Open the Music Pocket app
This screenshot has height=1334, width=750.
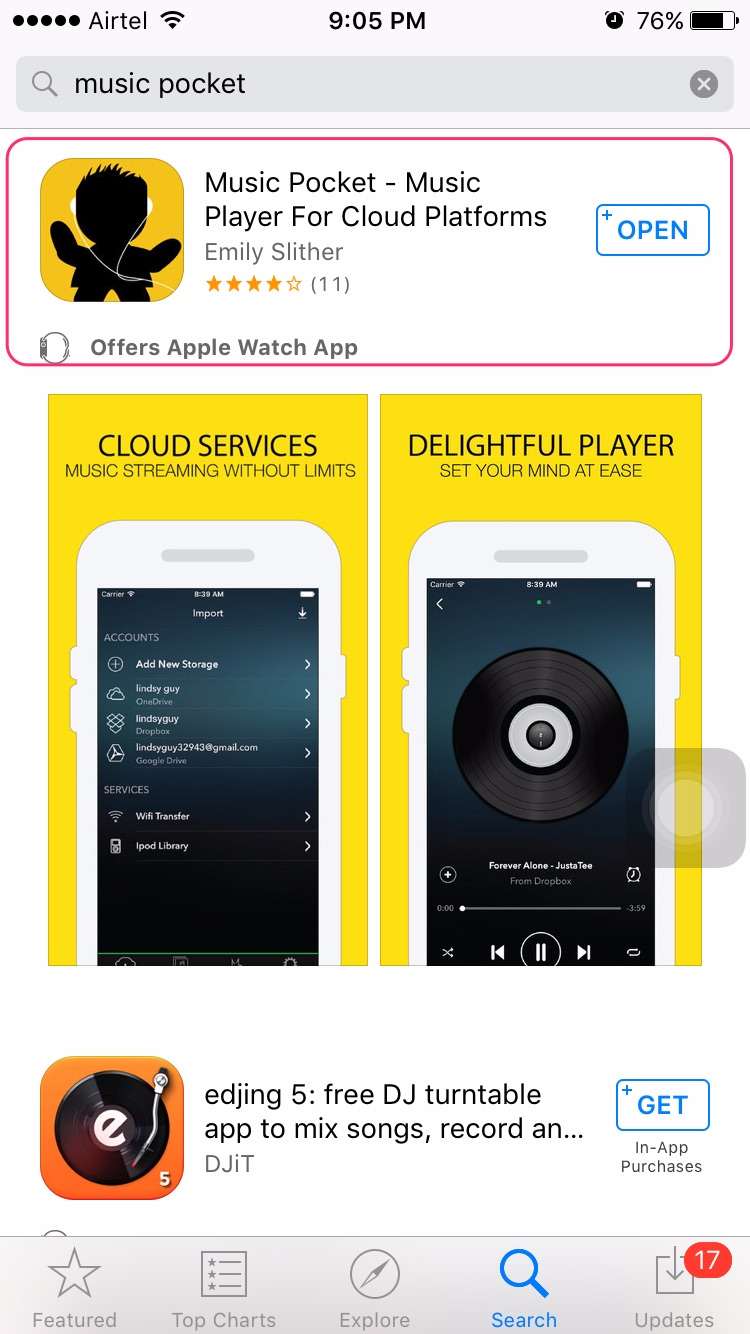652,230
